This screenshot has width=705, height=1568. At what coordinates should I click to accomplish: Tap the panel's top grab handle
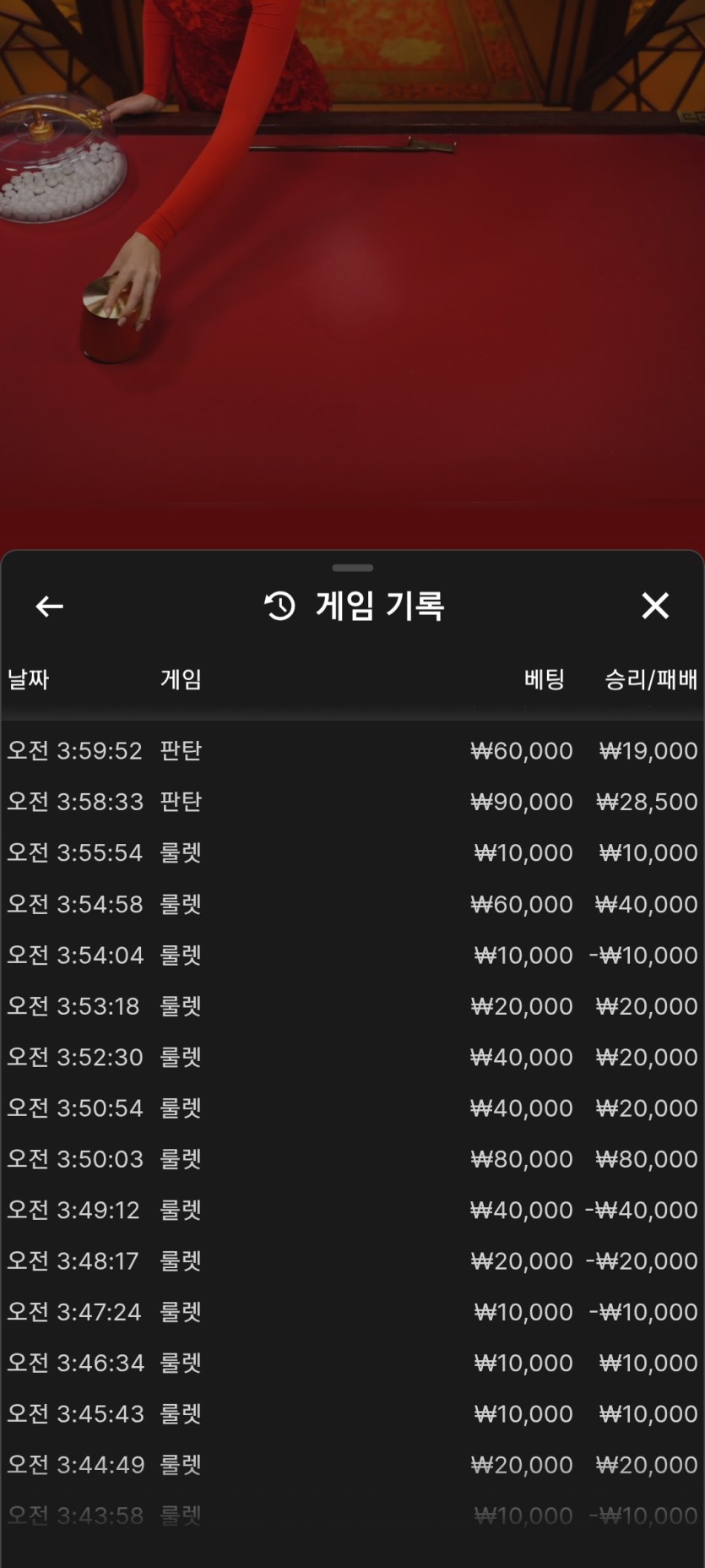[352, 568]
